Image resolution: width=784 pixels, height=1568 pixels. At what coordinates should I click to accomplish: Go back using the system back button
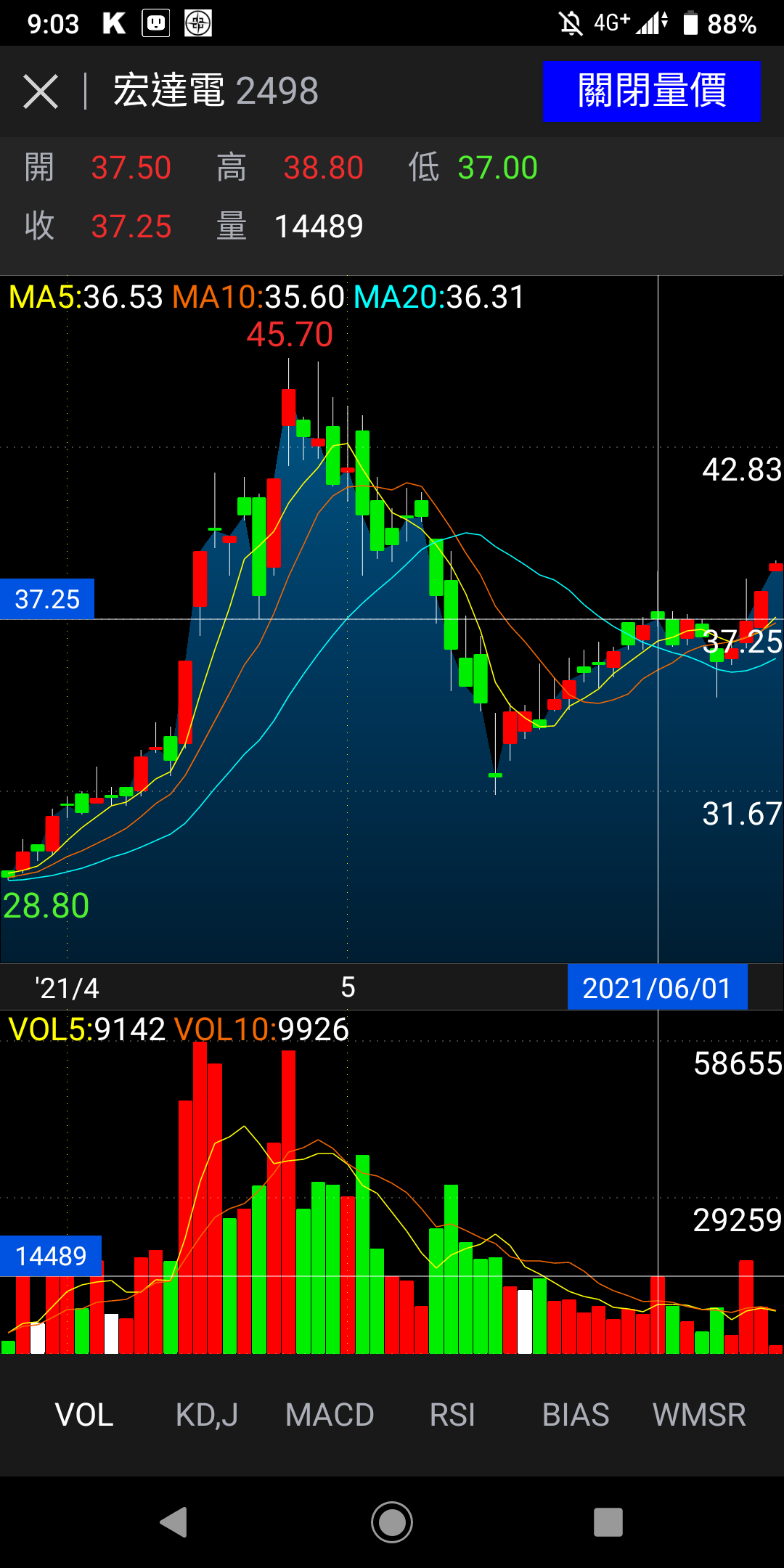point(174,1522)
